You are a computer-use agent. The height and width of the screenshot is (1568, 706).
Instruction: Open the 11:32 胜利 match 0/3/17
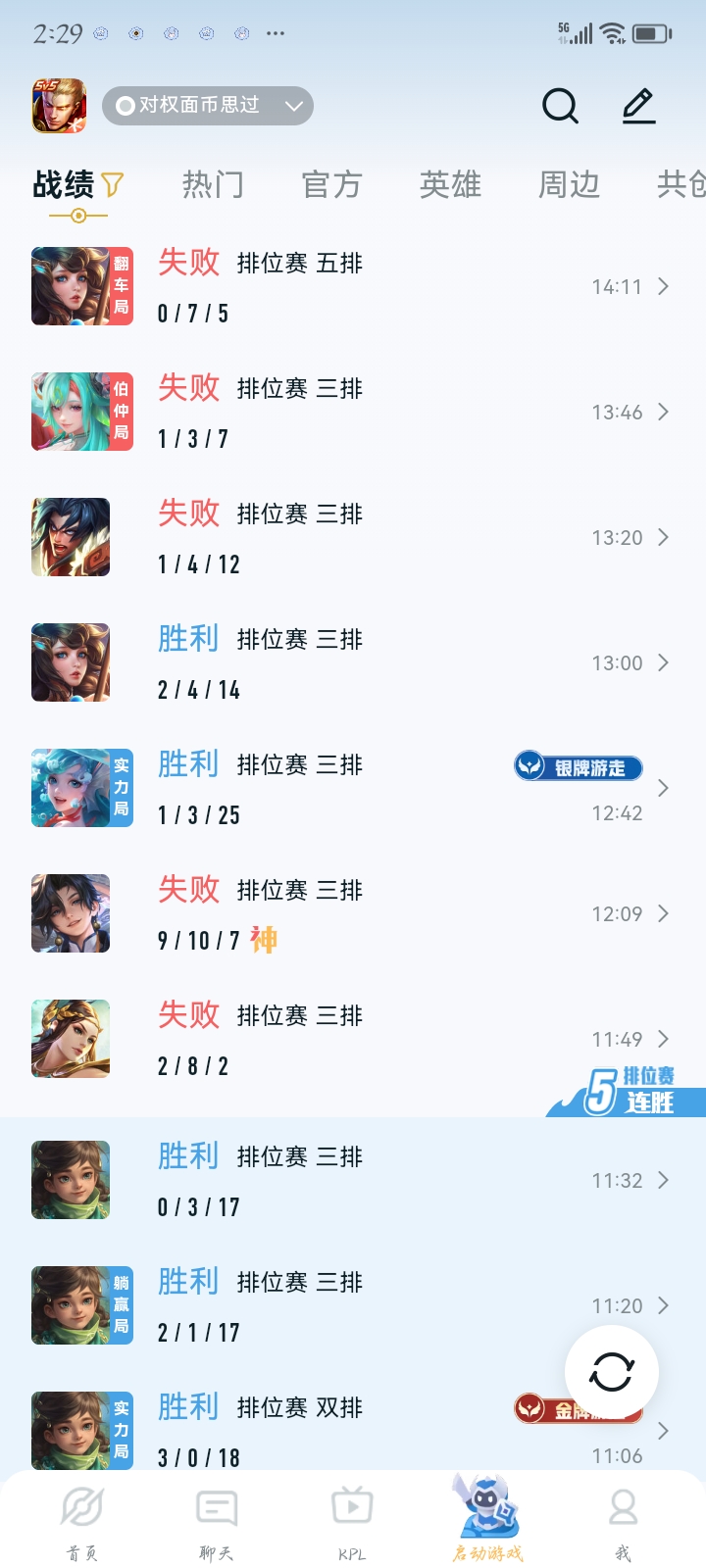pos(353,1180)
